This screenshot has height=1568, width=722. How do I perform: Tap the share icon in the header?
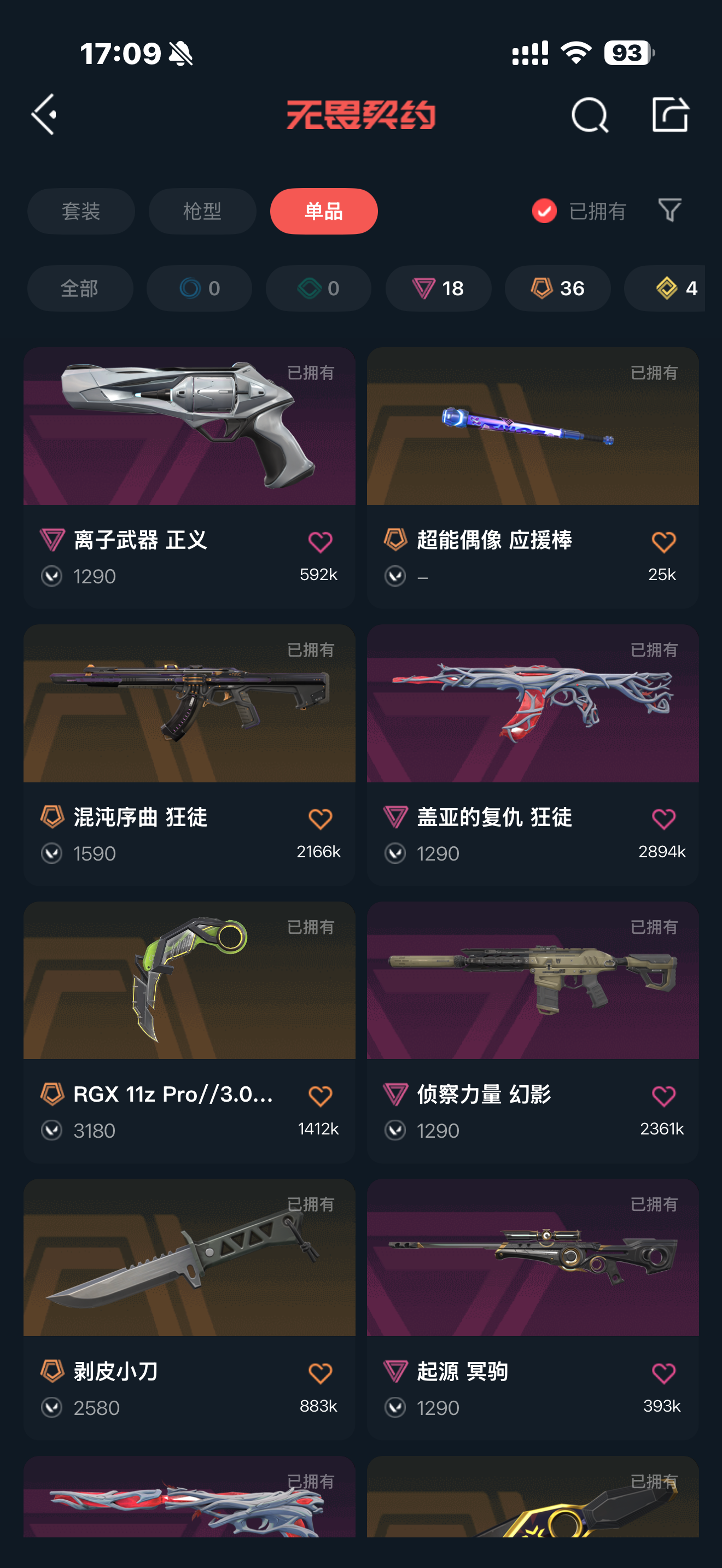coord(669,114)
